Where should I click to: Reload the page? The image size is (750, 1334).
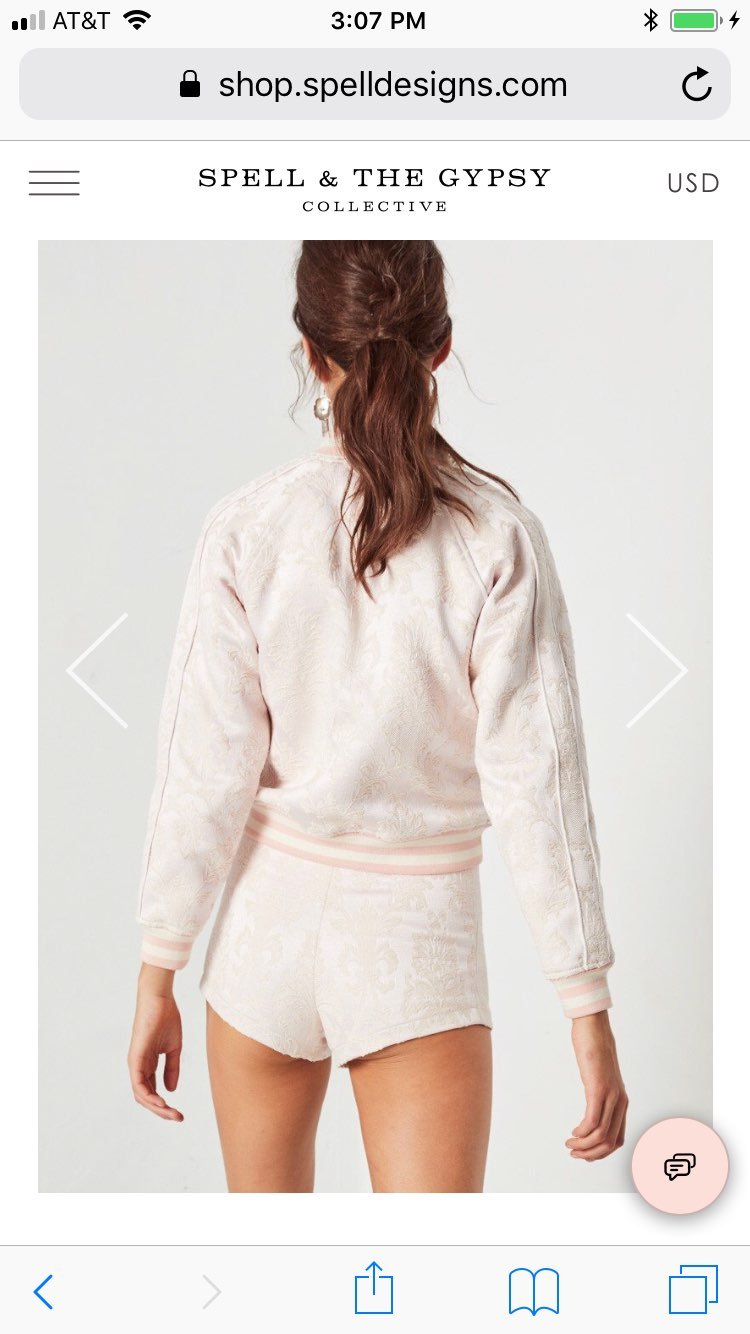tap(697, 85)
